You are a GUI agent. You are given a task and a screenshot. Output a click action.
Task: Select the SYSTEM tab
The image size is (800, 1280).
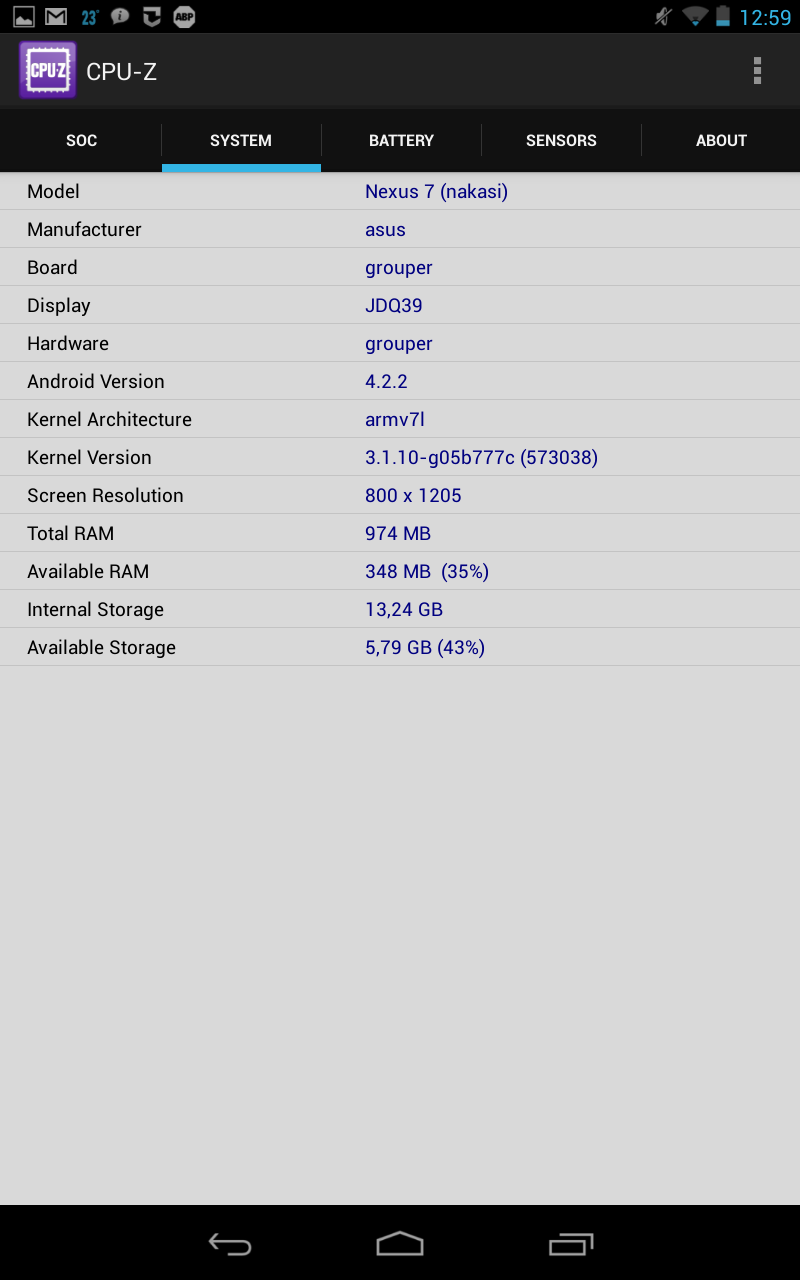pos(241,140)
